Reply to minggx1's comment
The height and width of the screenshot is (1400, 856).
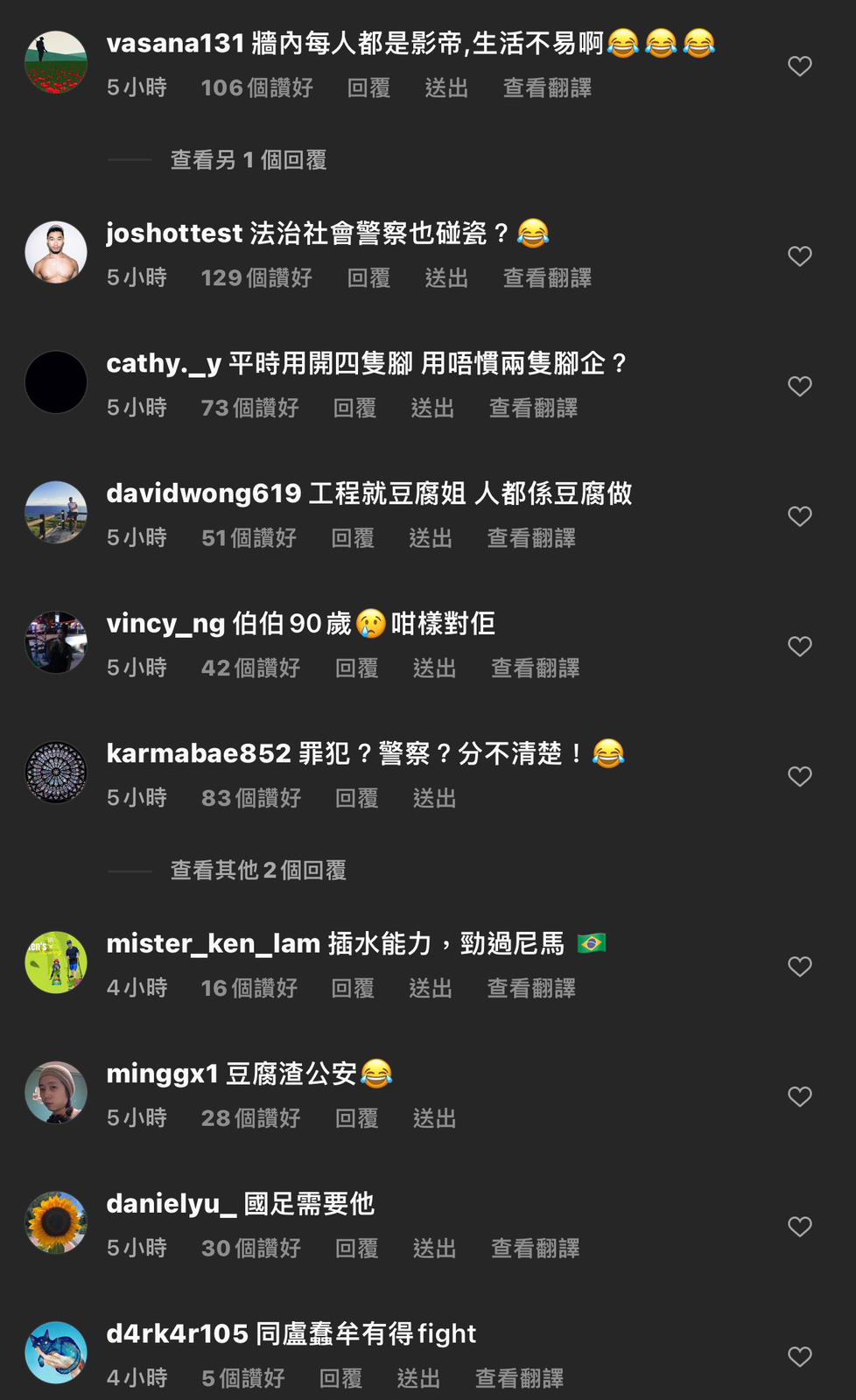[357, 1118]
